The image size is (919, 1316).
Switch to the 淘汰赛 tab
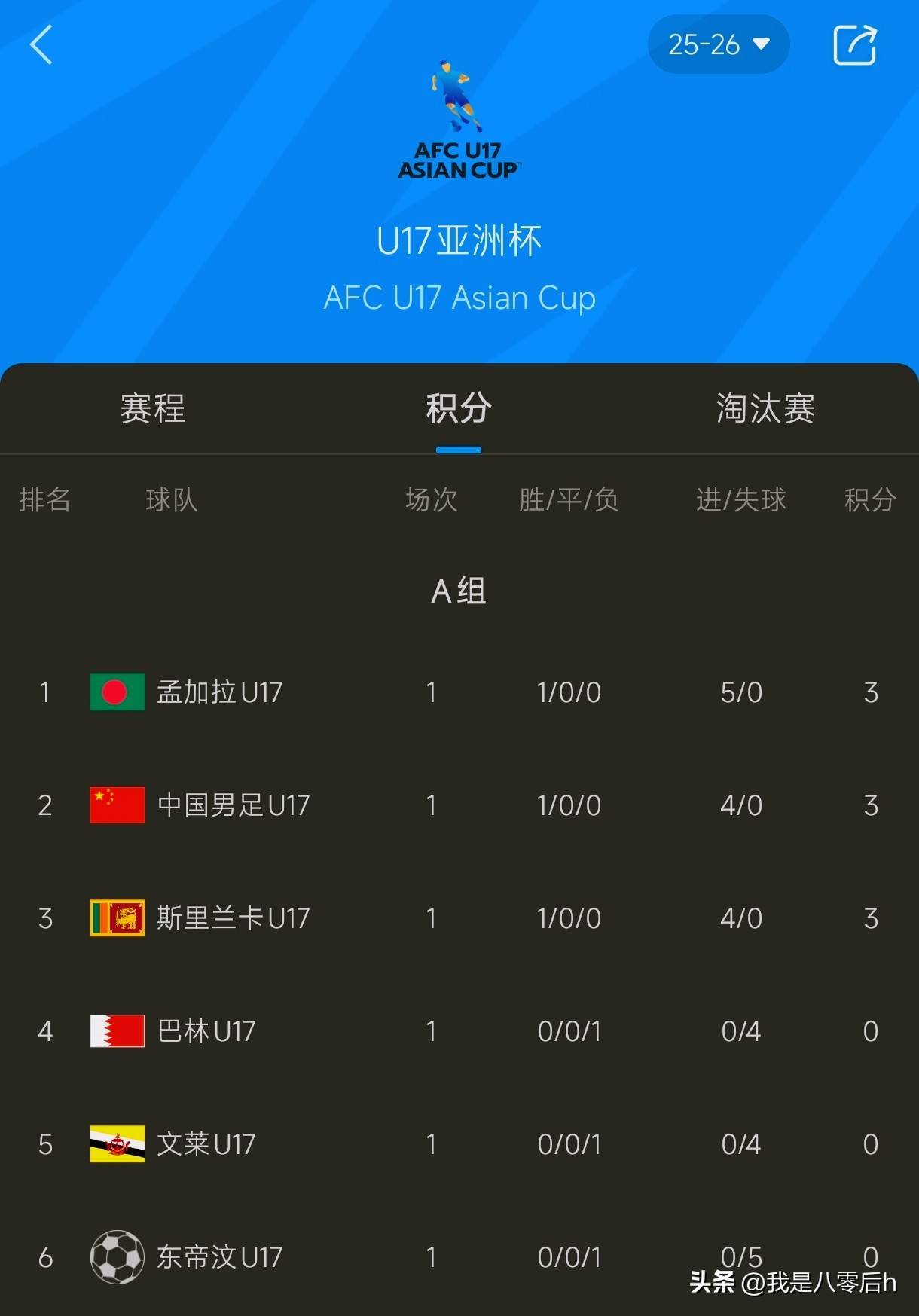point(765,409)
